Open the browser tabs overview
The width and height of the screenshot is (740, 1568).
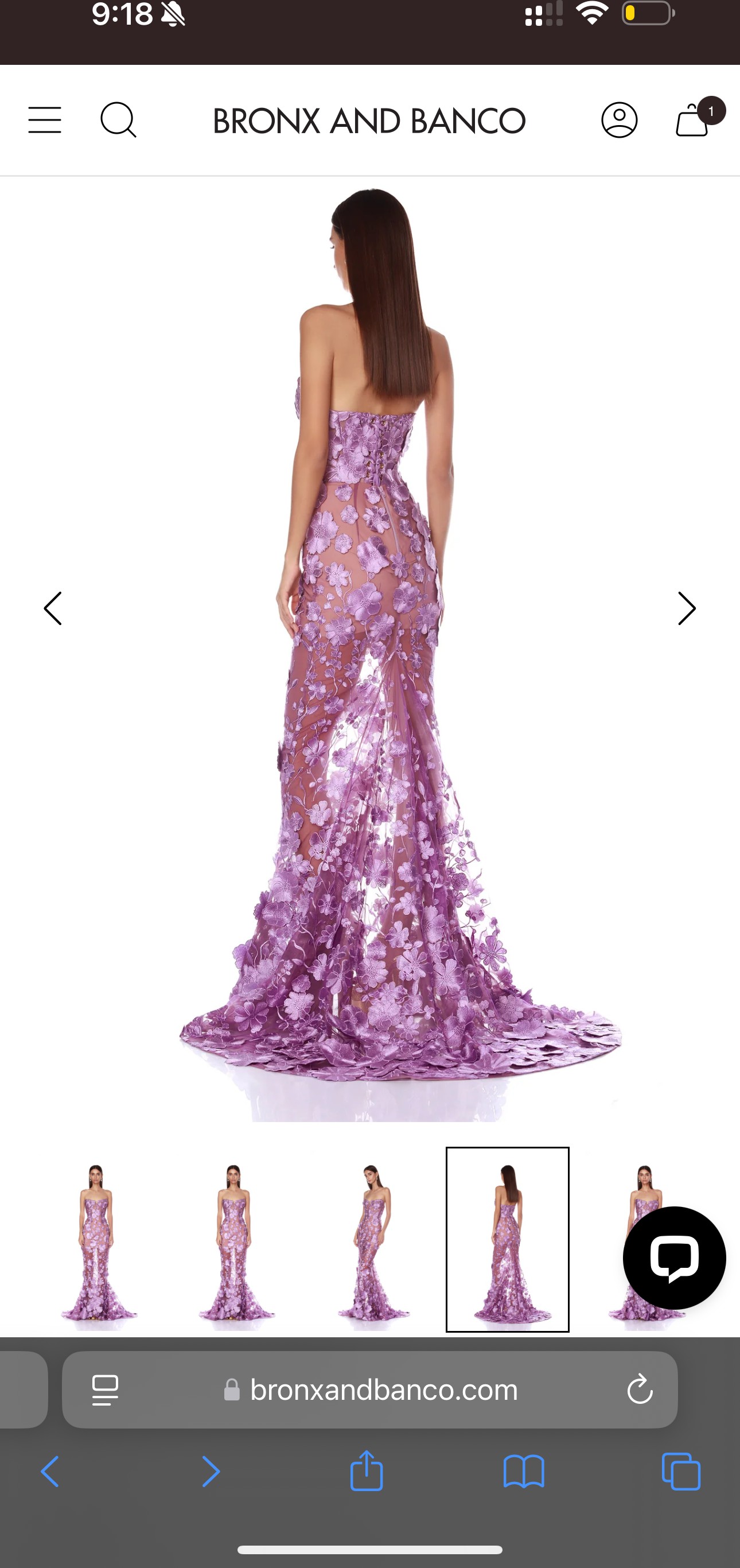(x=681, y=1471)
